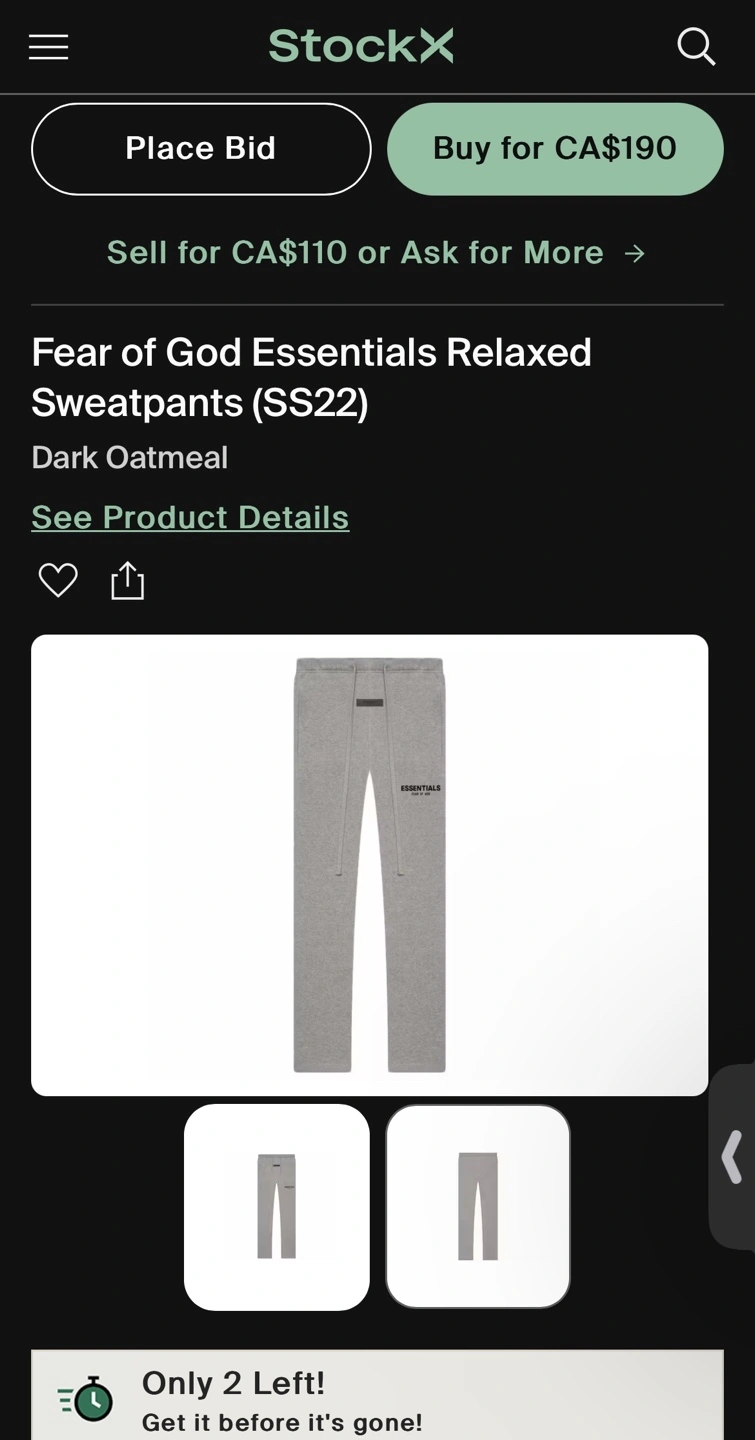Select the back view thumbnail

pyautogui.click(x=478, y=1207)
